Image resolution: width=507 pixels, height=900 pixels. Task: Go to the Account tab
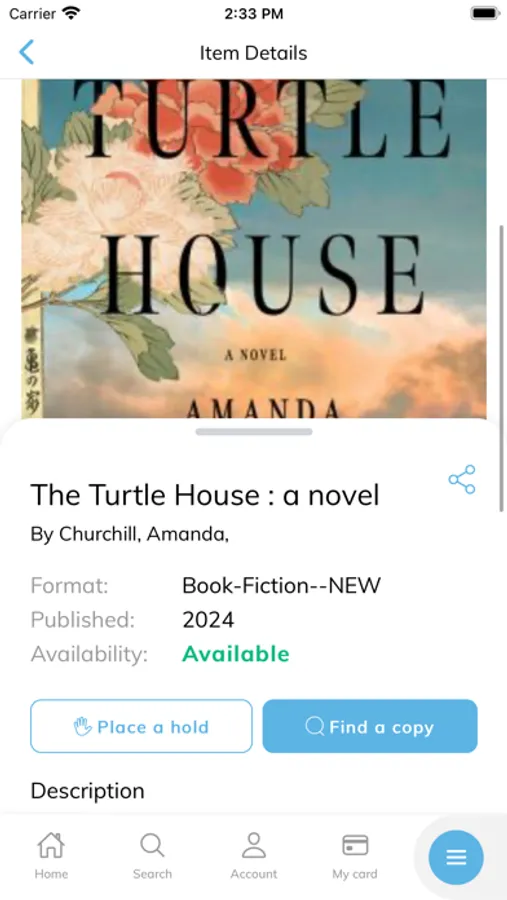coord(254,855)
